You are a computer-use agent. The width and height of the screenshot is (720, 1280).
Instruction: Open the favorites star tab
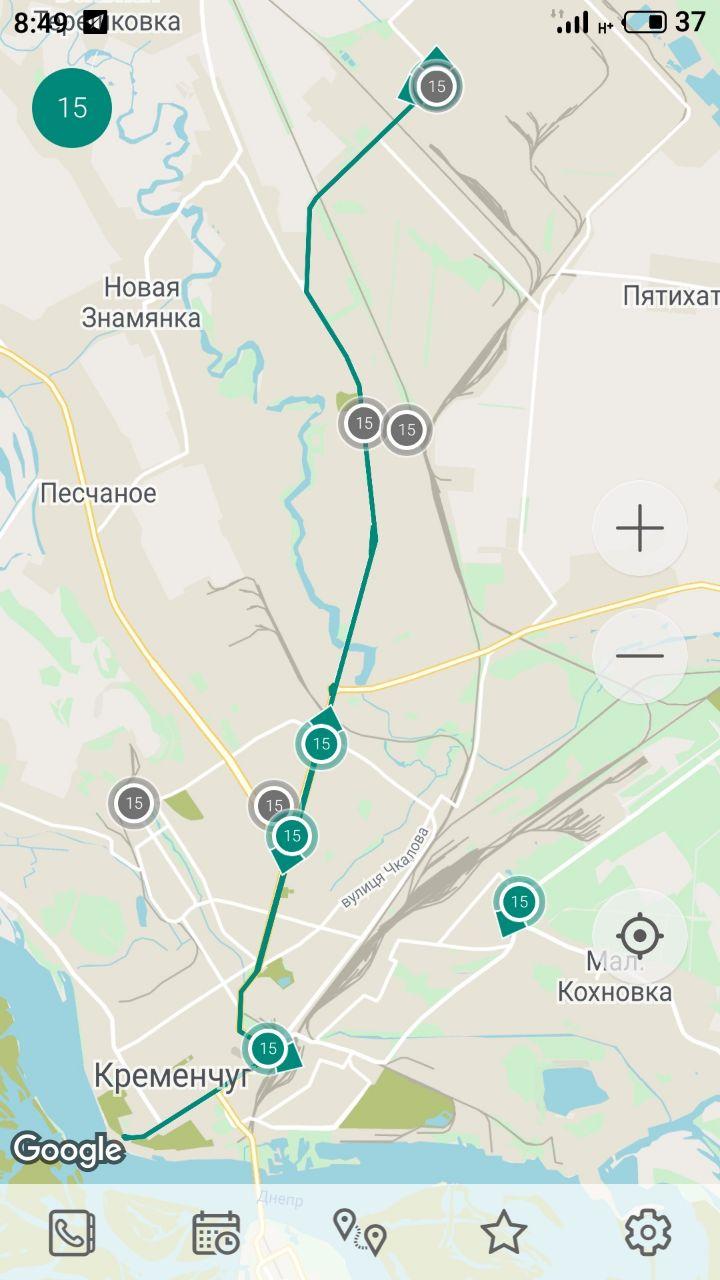(504, 1232)
